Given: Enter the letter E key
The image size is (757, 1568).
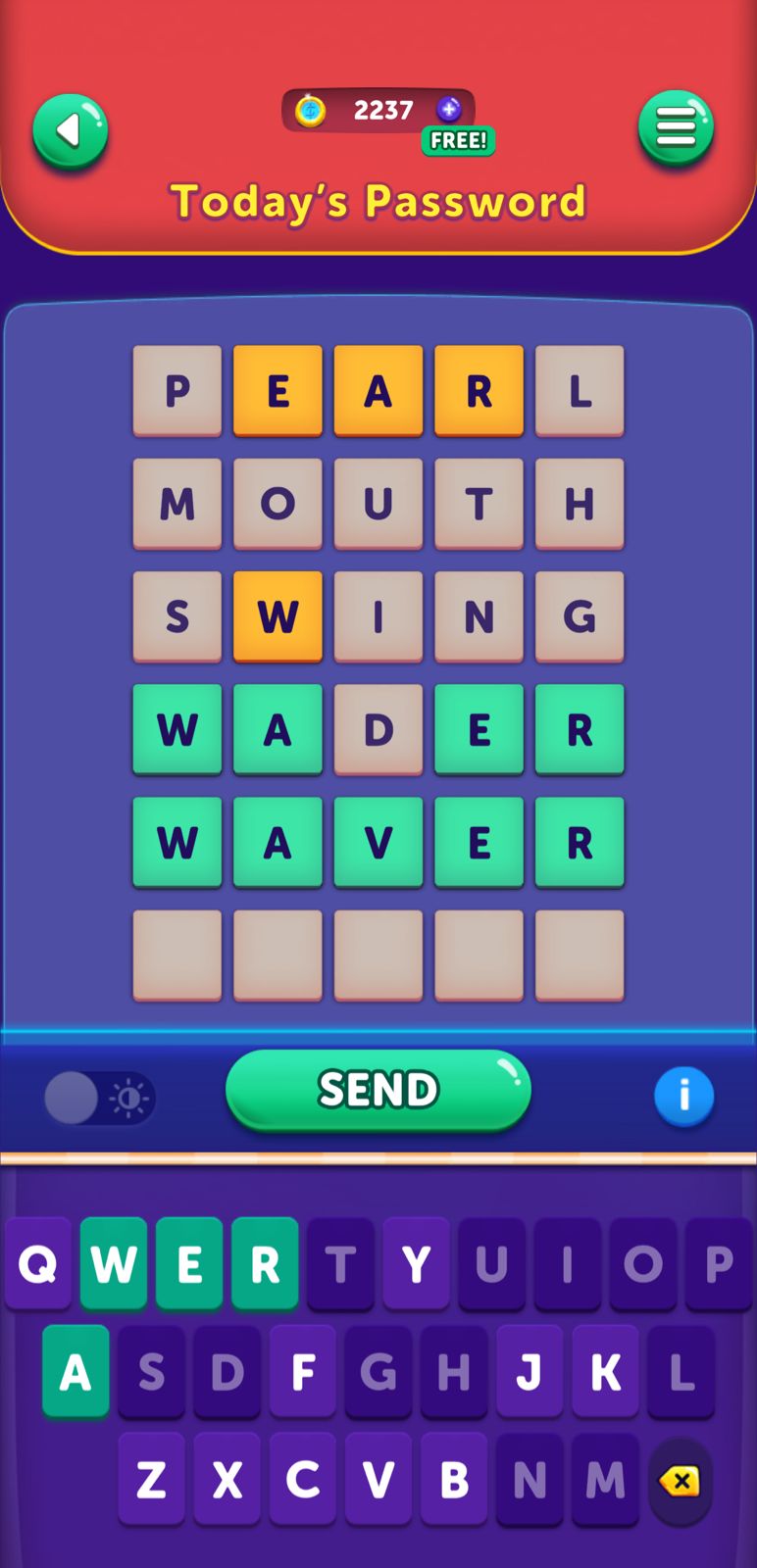Looking at the screenshot, I should 189,1264.
